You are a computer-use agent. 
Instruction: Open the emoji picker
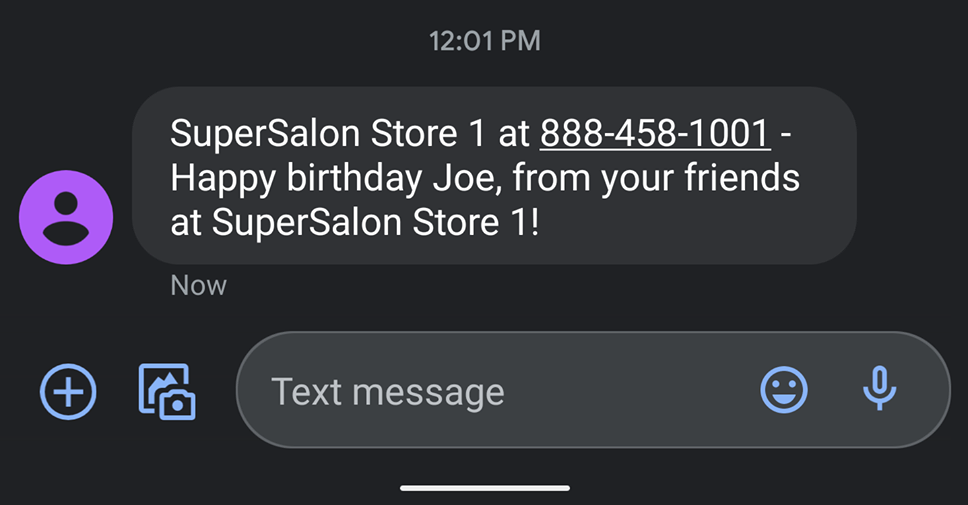[784, 389]
